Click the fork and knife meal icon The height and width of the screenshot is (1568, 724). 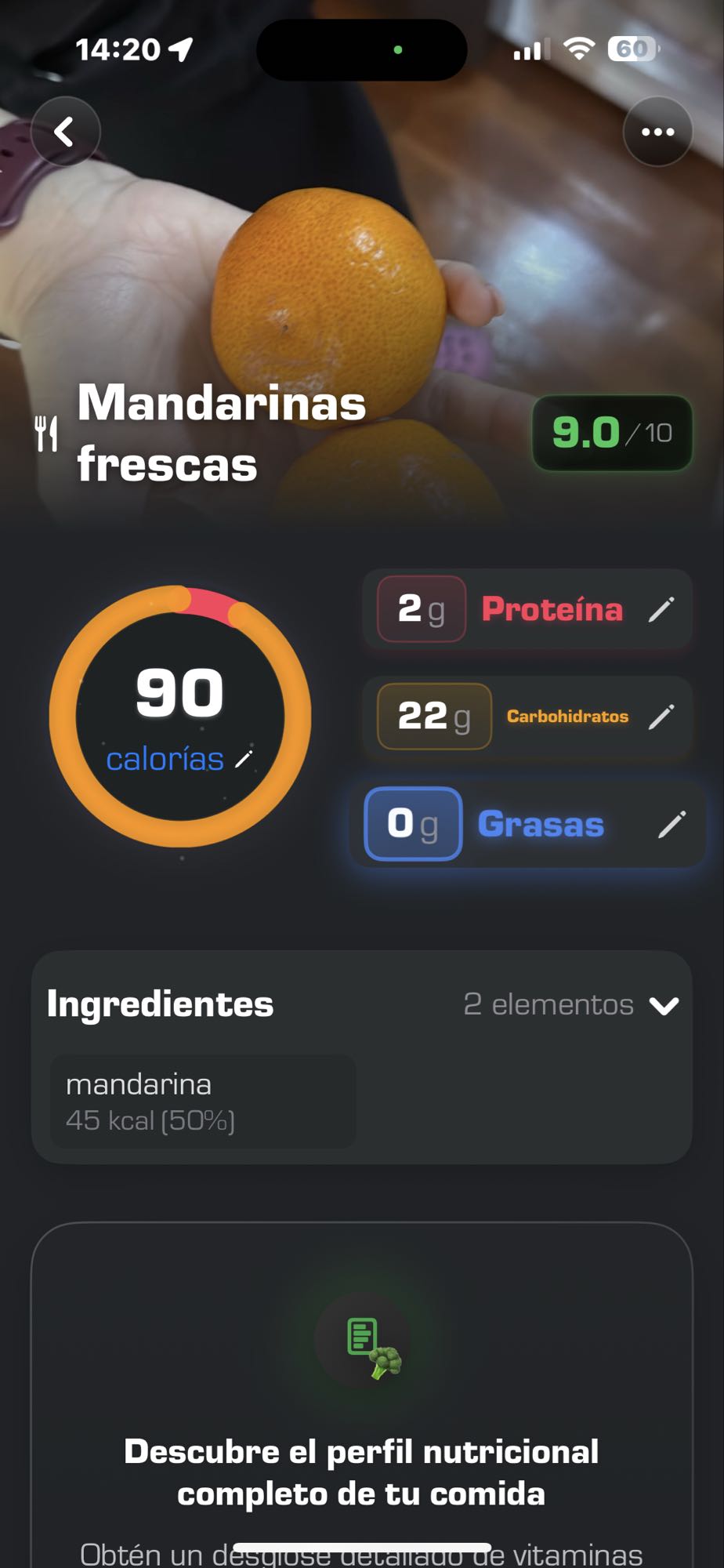(46, 432)
